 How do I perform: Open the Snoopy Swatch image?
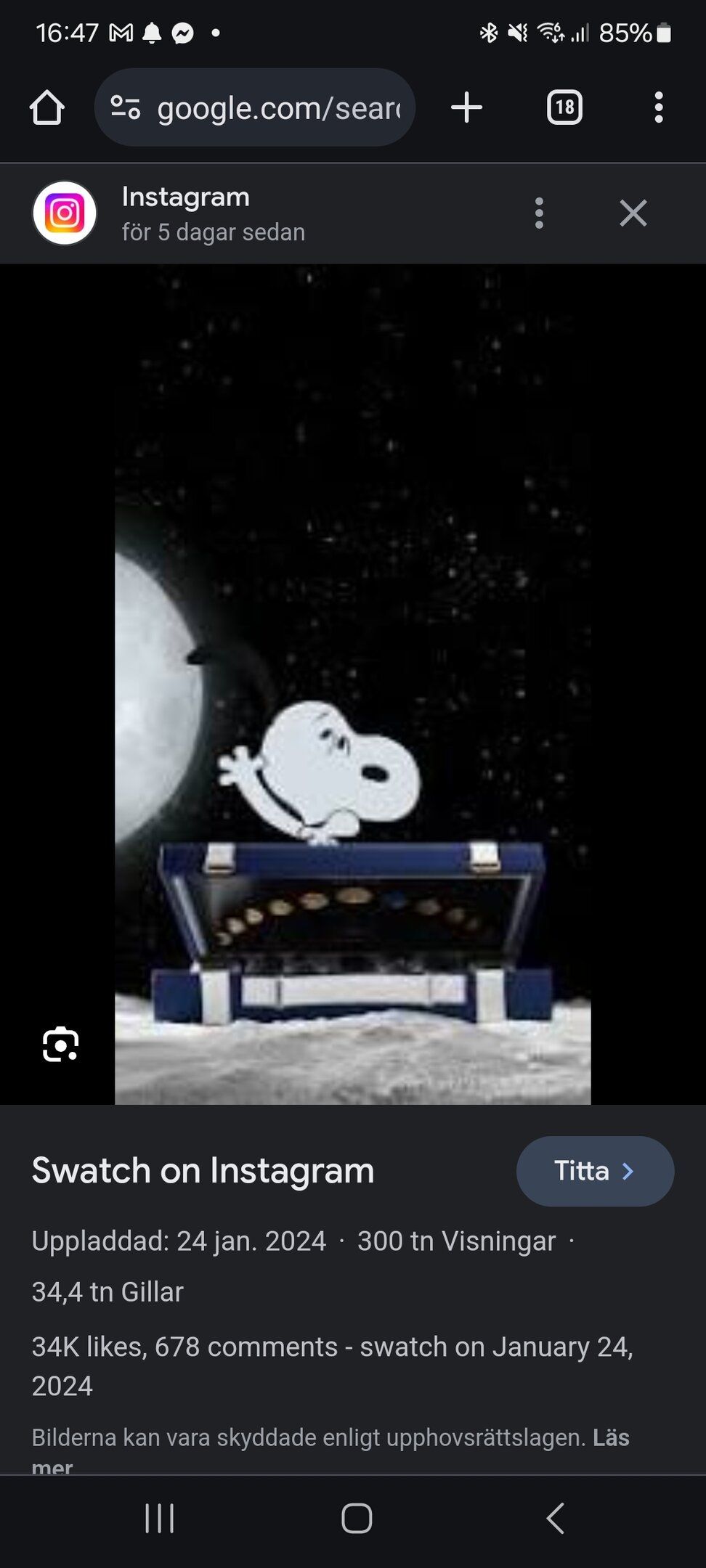click(x=352, y=726)
